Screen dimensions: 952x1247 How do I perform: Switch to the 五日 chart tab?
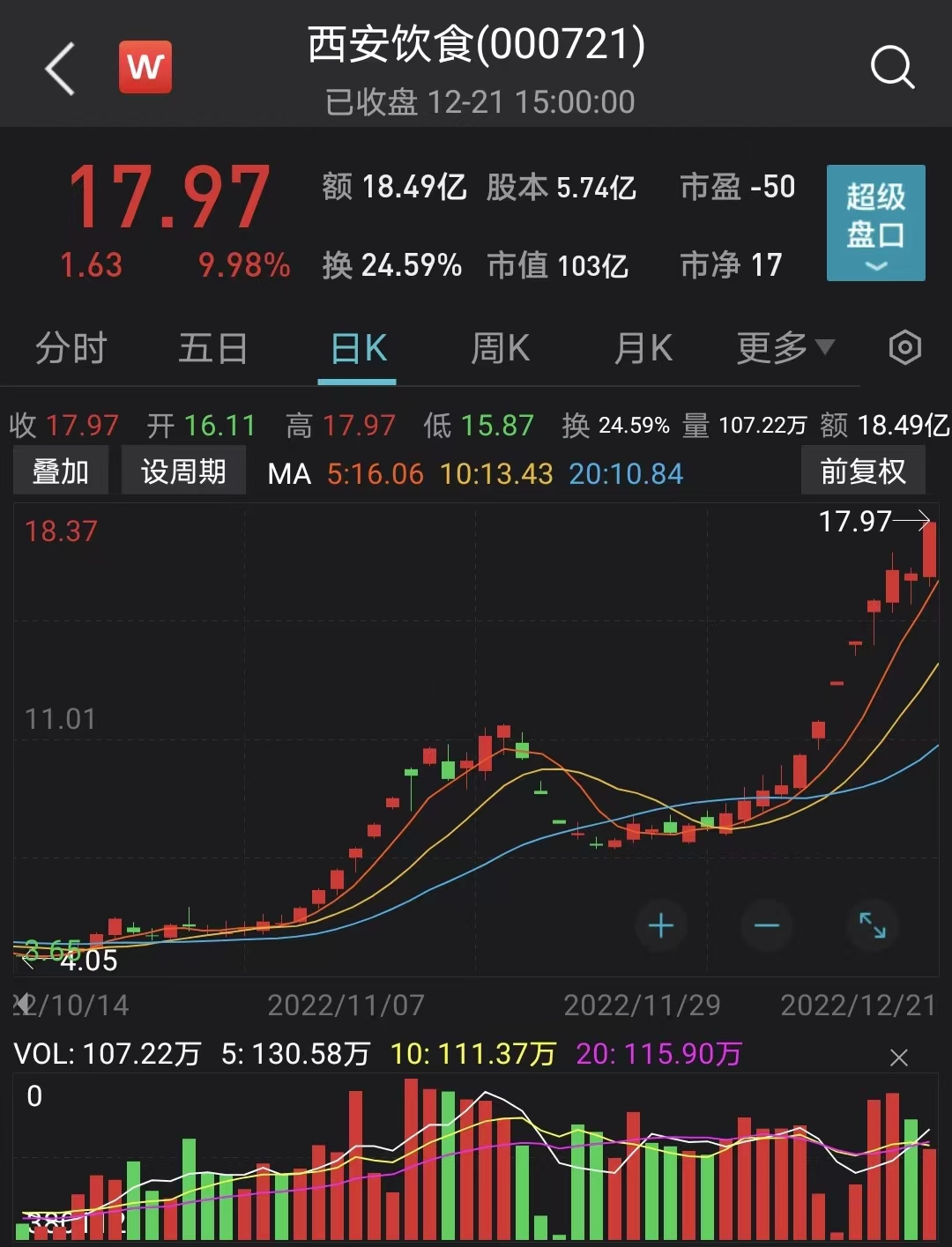click(x=212, y=349)
